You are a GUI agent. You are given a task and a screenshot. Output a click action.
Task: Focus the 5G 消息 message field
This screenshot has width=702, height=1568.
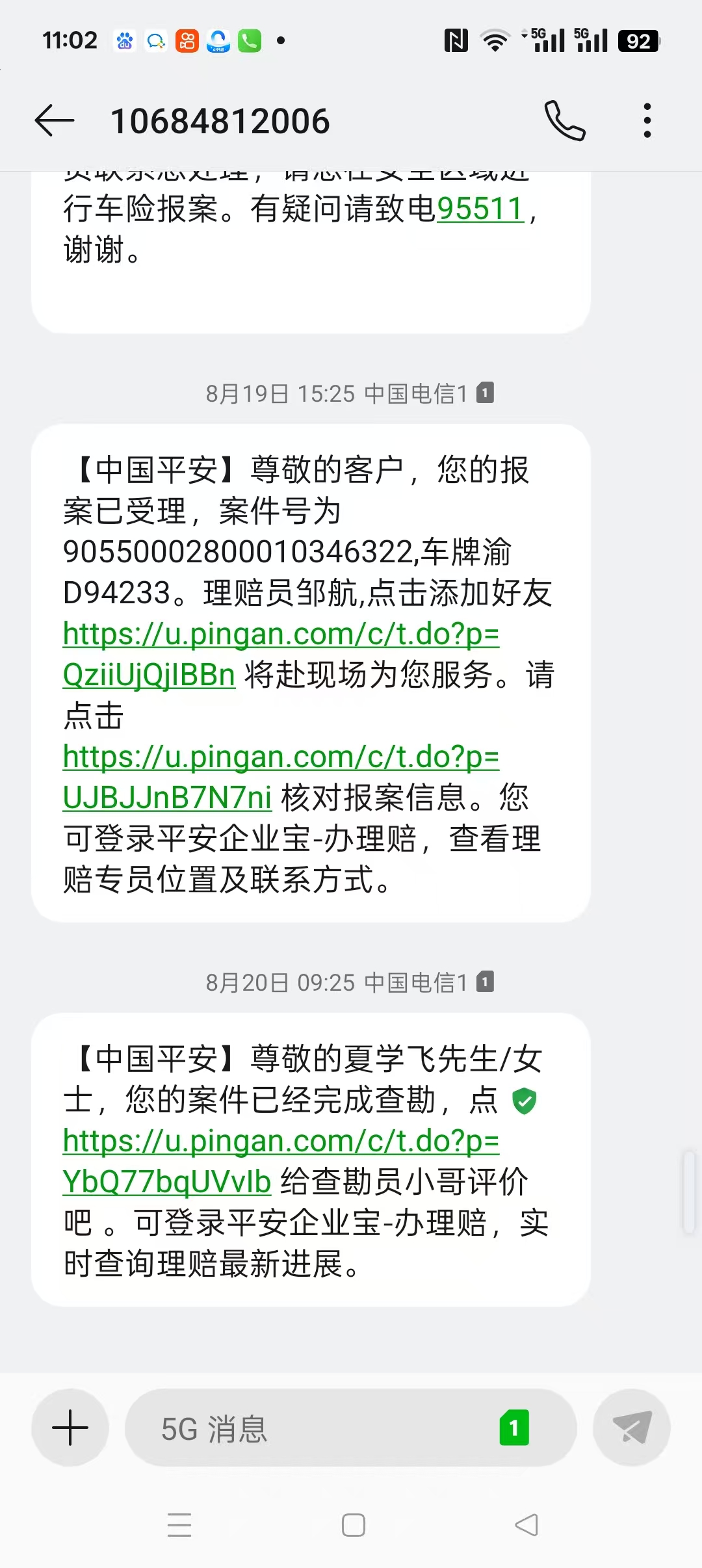tap(312, 1428)
